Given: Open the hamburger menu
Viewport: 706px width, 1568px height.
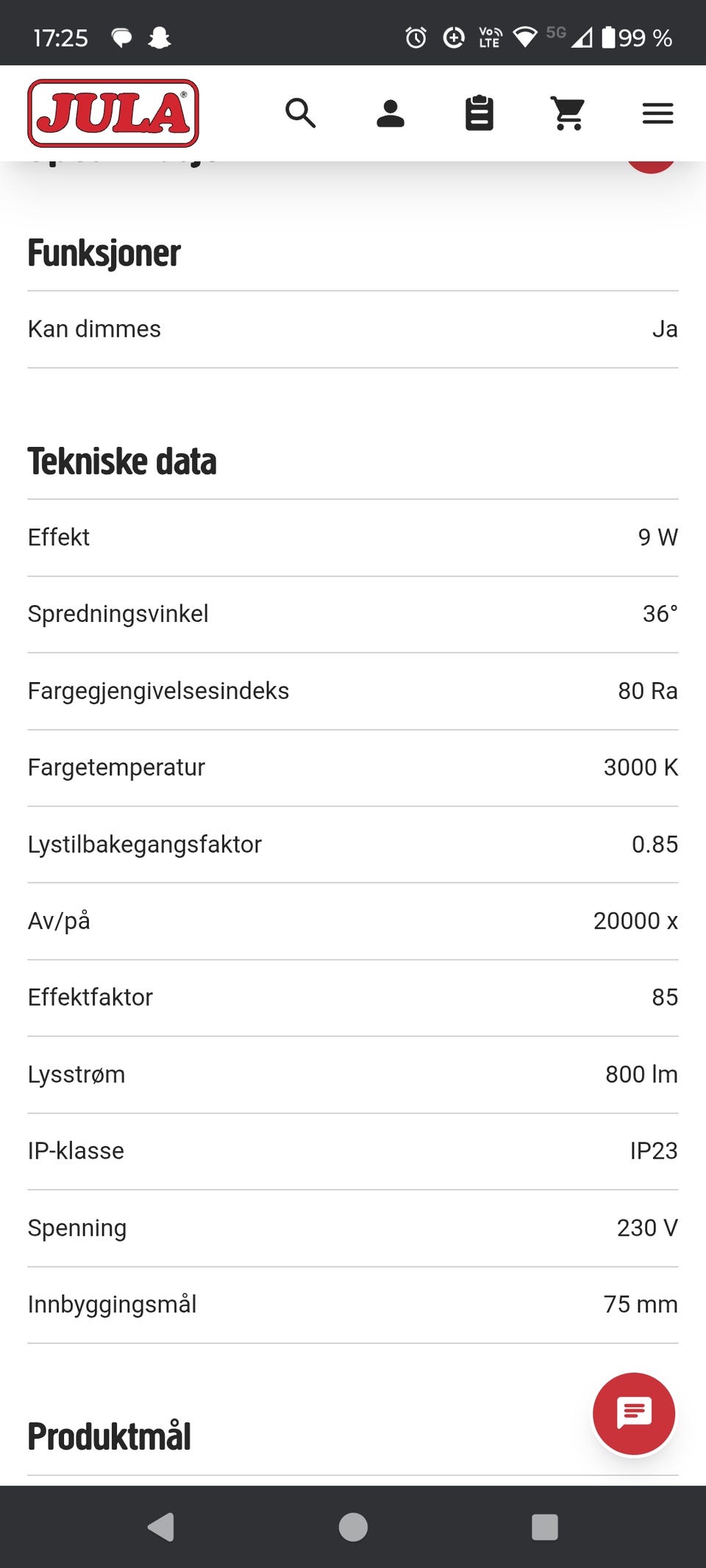Looking at the screenshot, I should [657, 113].
